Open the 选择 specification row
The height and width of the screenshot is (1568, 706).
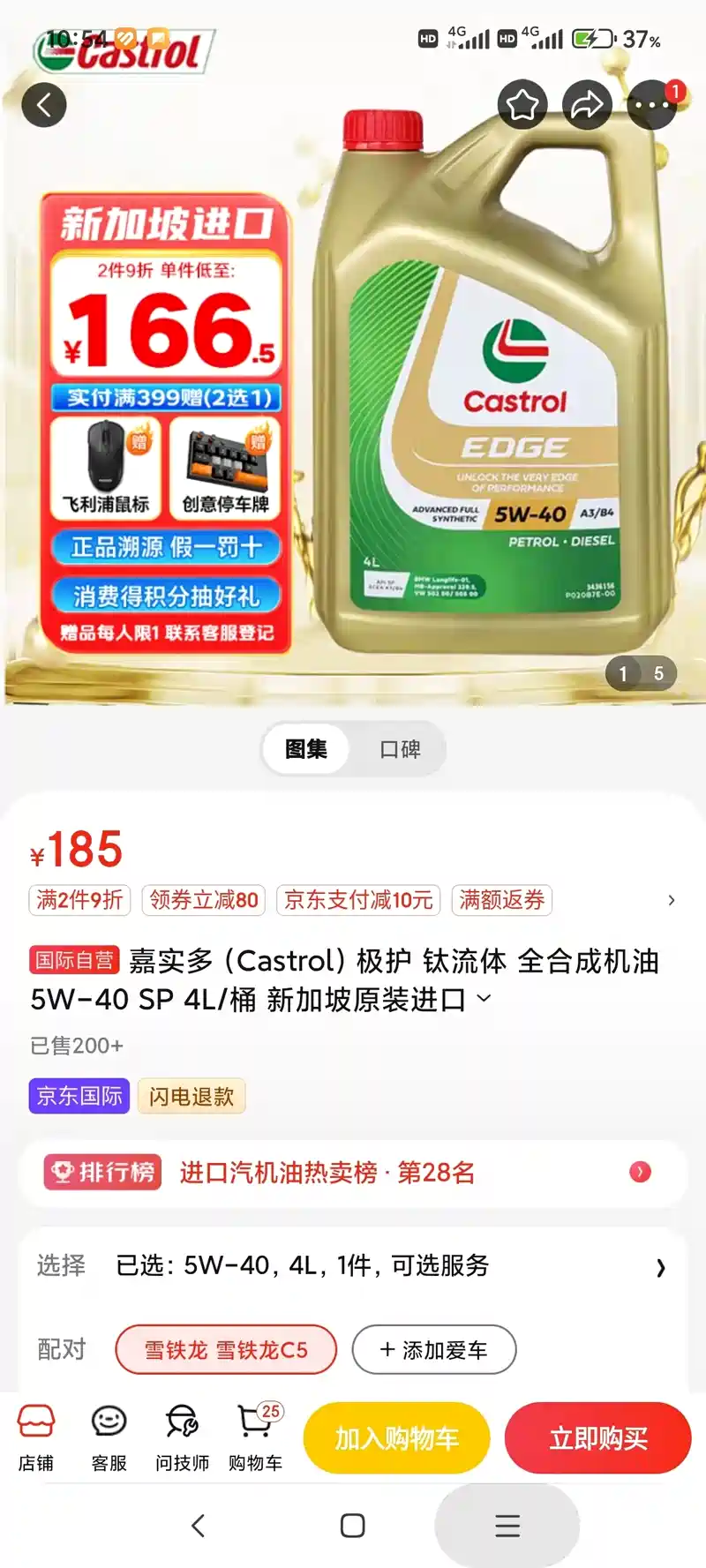click(x=353, y=1265)
